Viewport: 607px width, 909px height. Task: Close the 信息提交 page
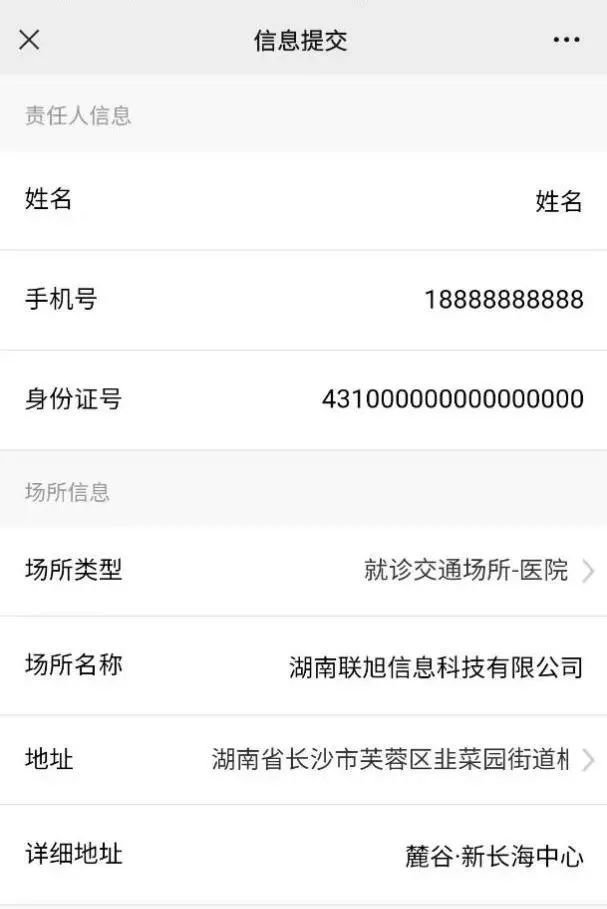[x=30, y=40]
